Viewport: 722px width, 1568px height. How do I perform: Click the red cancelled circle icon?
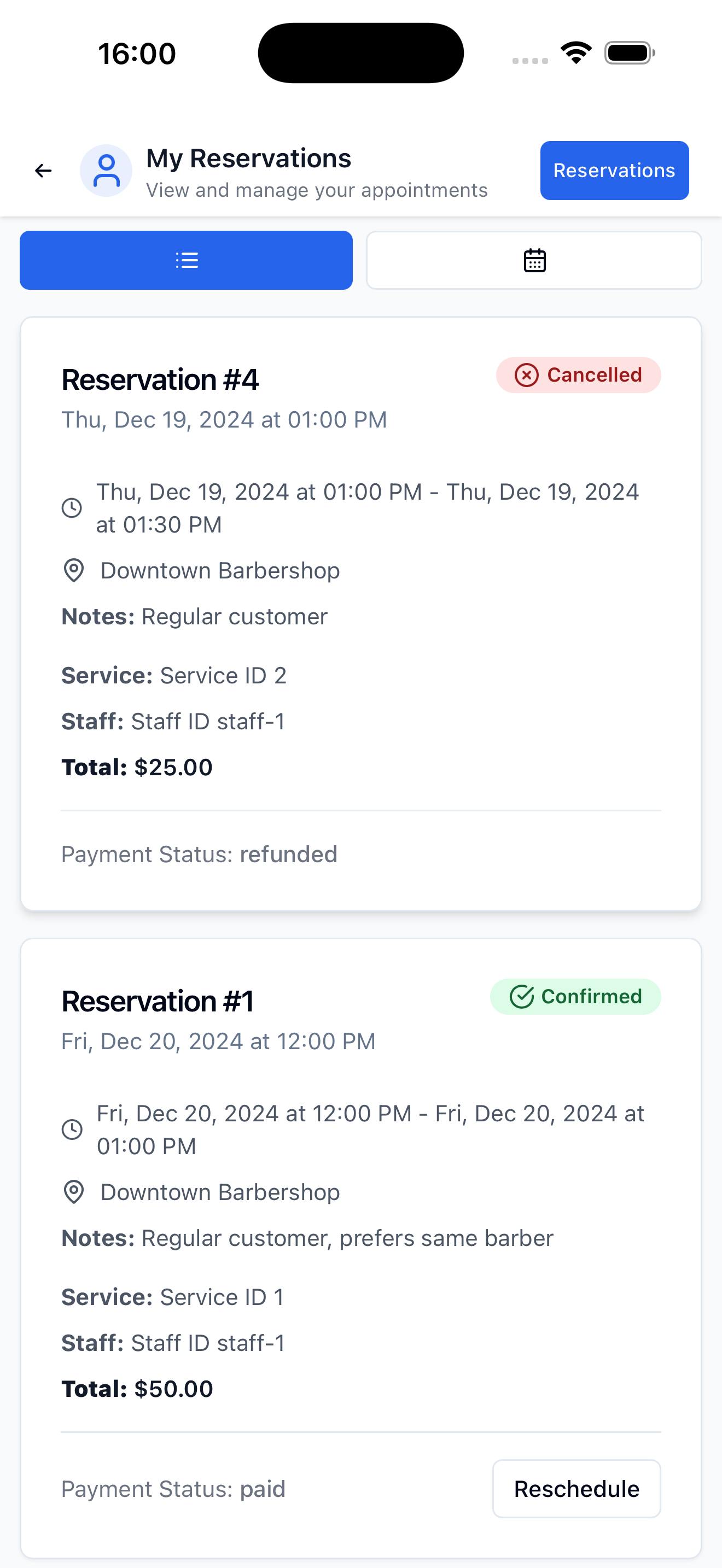(x=526, y=375)
